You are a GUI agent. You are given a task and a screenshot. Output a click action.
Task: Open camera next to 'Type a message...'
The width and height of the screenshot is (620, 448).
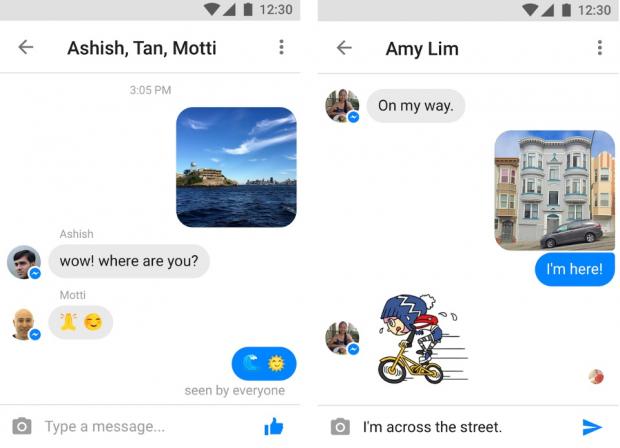(22, 427)
